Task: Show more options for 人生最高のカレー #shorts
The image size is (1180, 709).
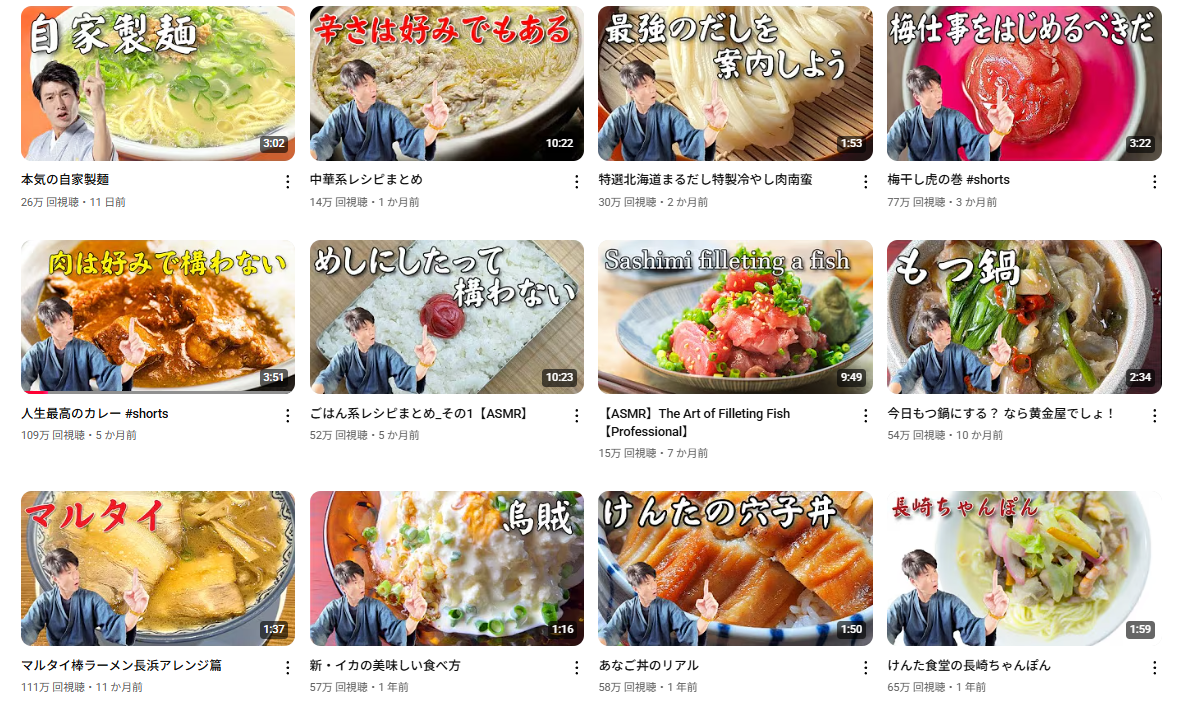Action: [288, 416]
